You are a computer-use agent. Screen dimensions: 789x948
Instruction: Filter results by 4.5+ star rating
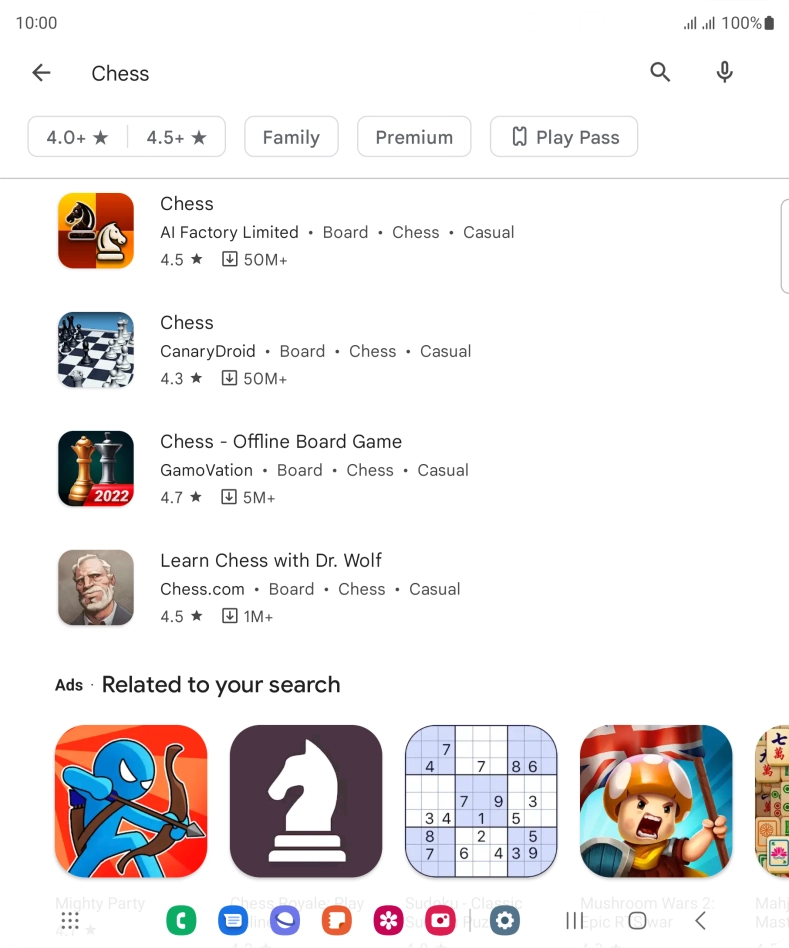tap(176, 137)
